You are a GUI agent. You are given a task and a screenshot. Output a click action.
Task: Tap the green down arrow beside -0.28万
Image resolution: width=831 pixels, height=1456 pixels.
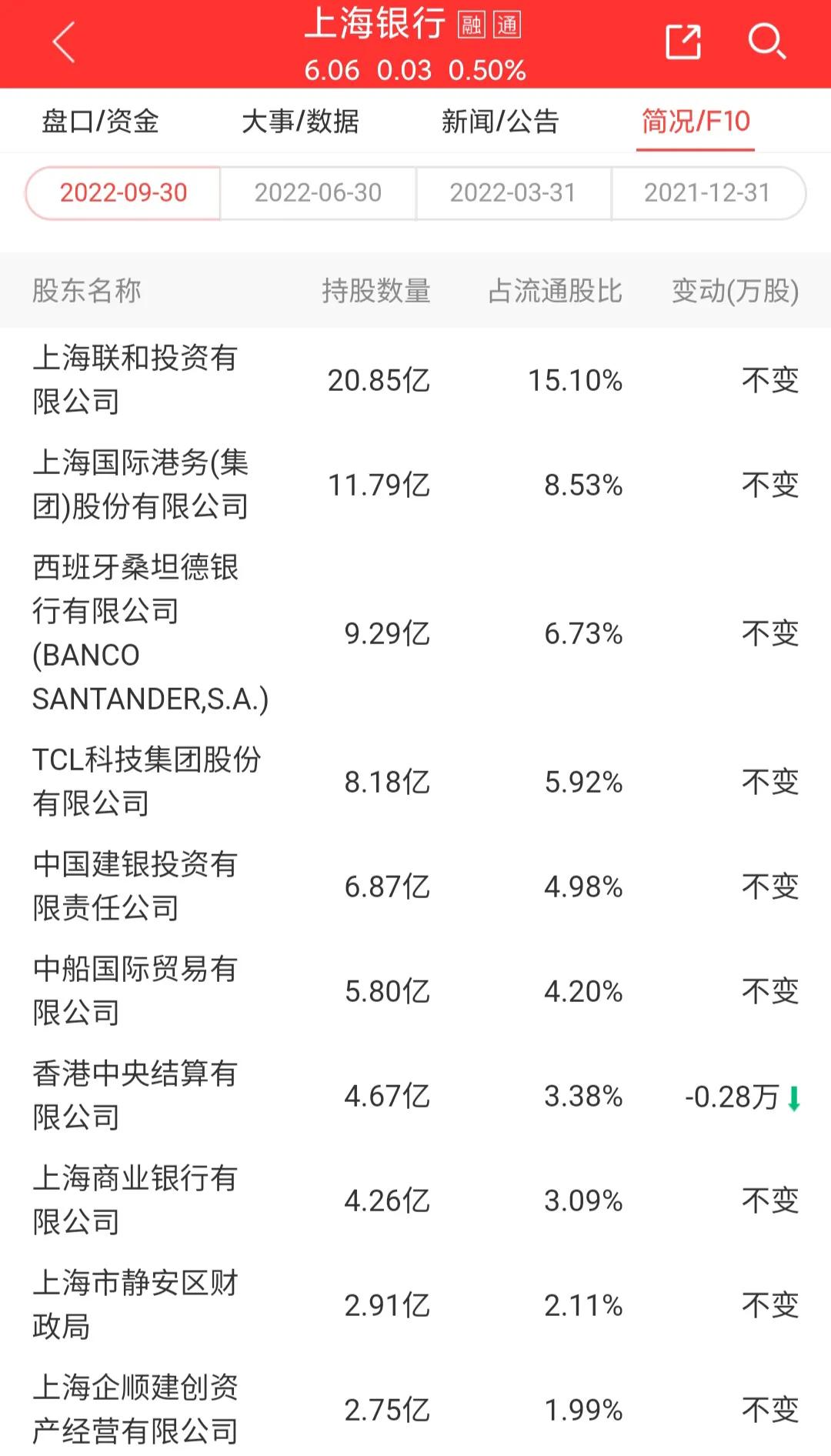795,1097
